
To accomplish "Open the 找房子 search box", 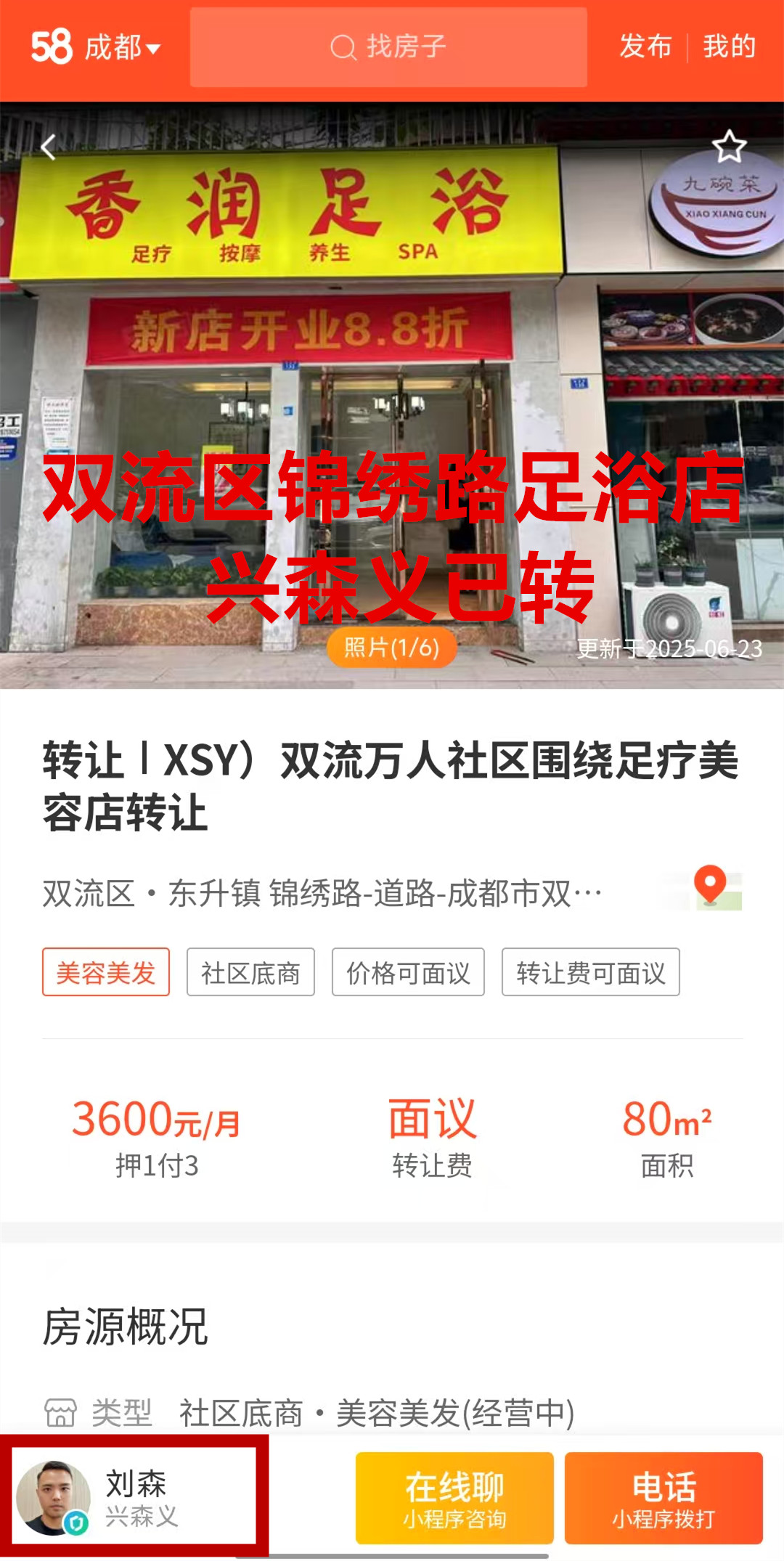I will [388, 47].
